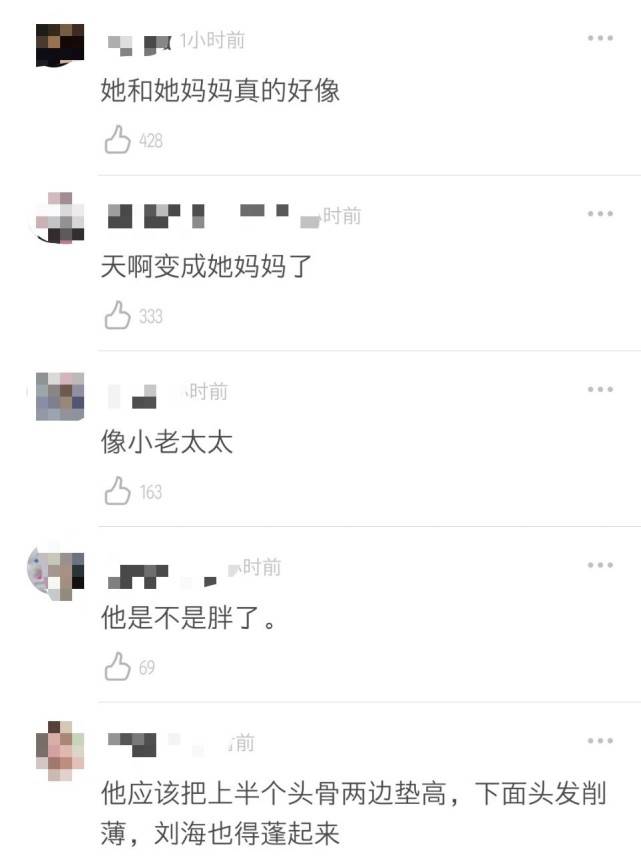
Task: View avatar of the 刘海 comment author
Action: (60, 746)
